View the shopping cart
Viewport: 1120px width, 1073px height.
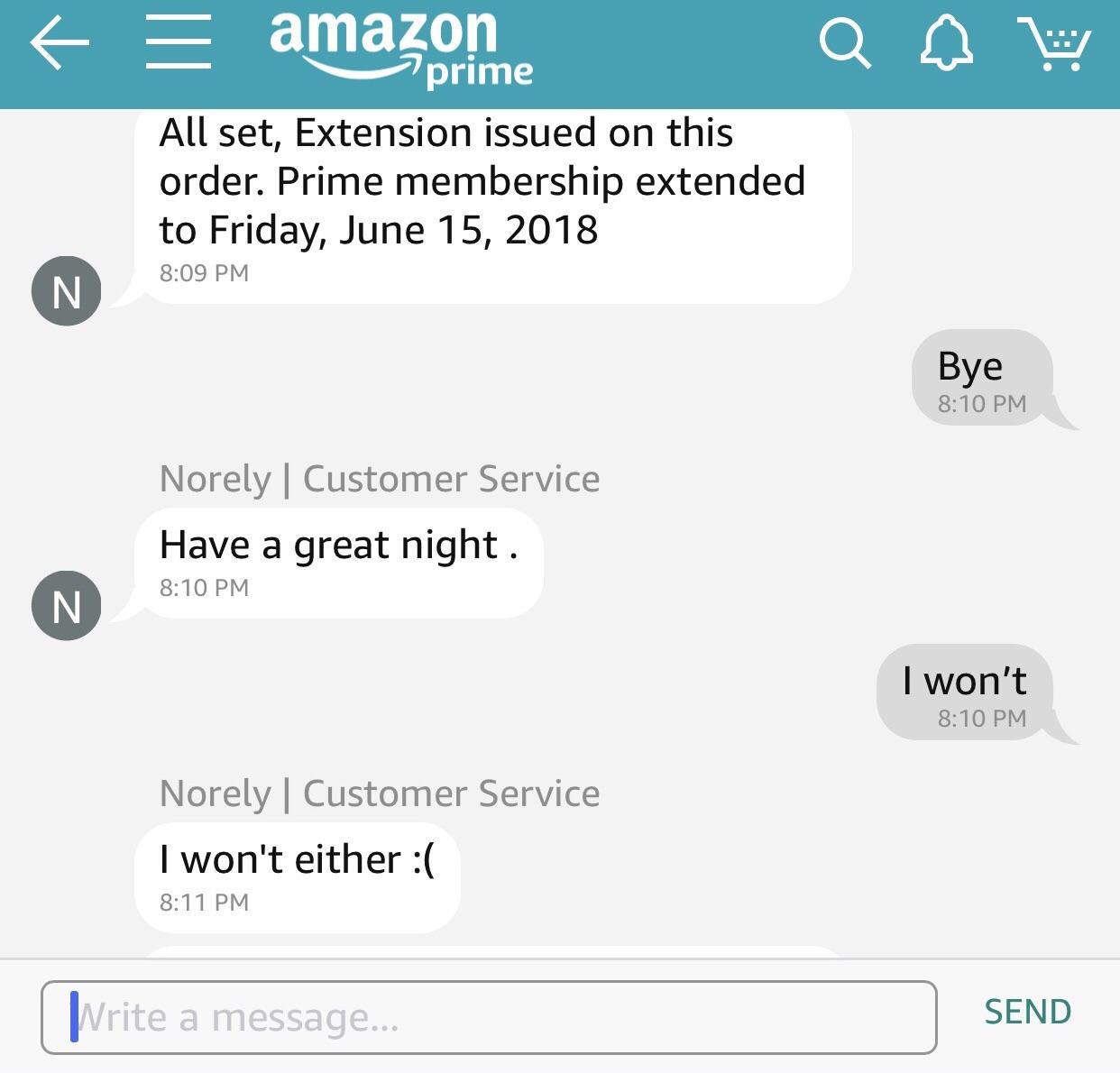pyautogui.click(x=1054, y=43)
